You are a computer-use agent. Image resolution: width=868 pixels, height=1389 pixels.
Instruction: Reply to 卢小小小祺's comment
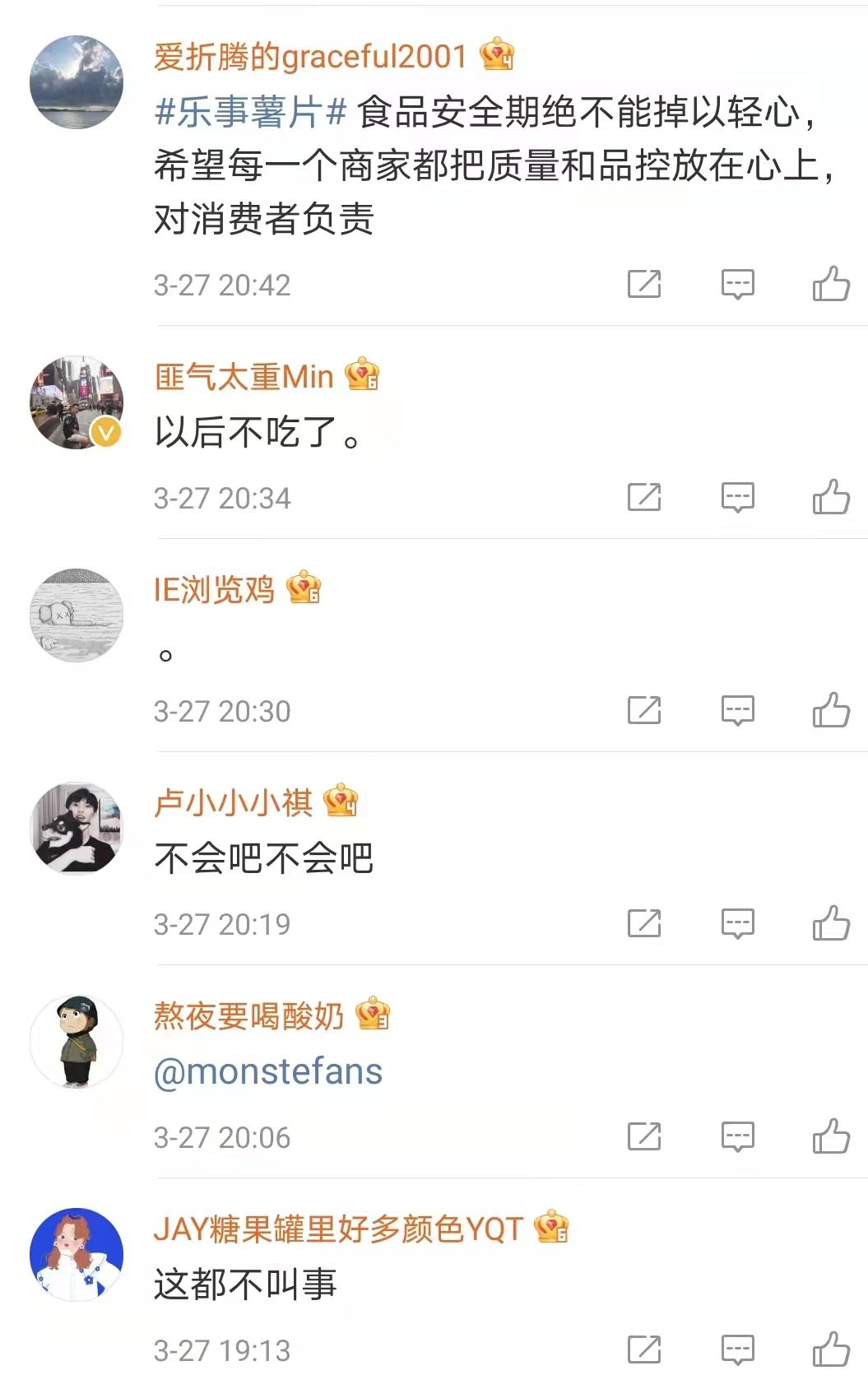[737, 923]
